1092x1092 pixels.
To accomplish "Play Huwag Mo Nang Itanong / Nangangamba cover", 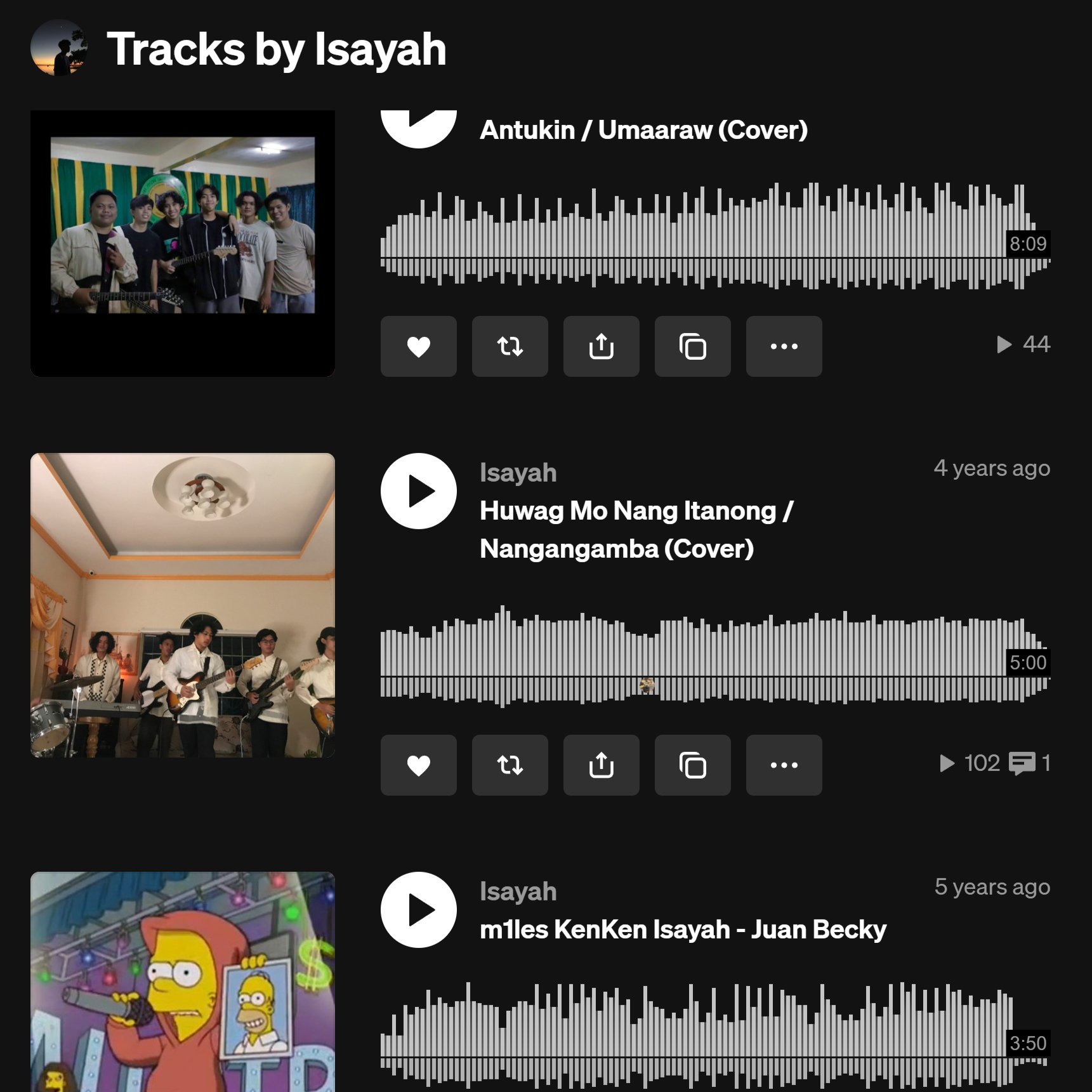I will (x=418, y=491).
